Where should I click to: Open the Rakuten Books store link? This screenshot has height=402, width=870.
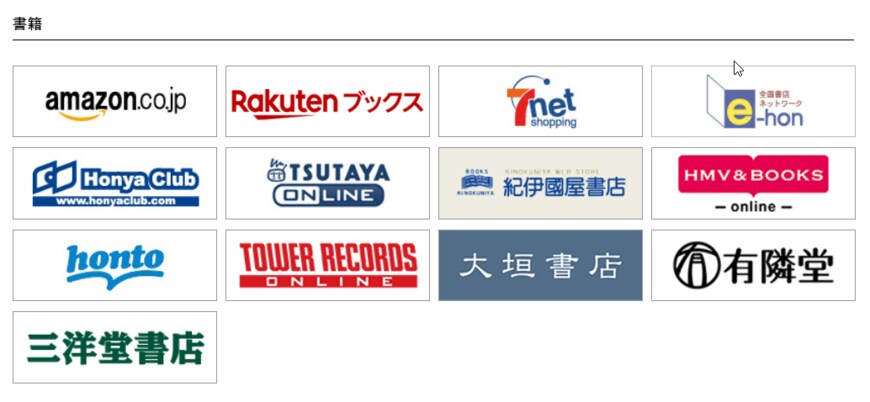point(327,101)
